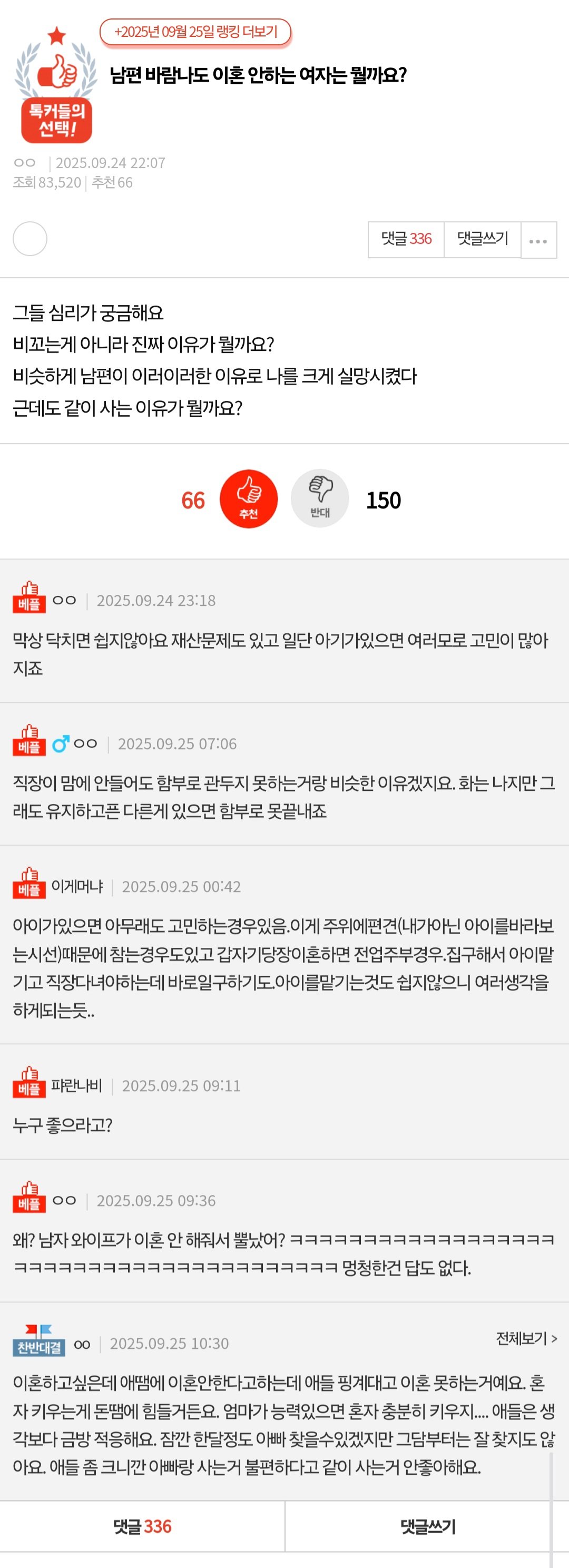This screenshot has width=569, height=1568.
Task: Open 전체보기 for the 찬반대결 comment
Action: (x=526, y=1338)
